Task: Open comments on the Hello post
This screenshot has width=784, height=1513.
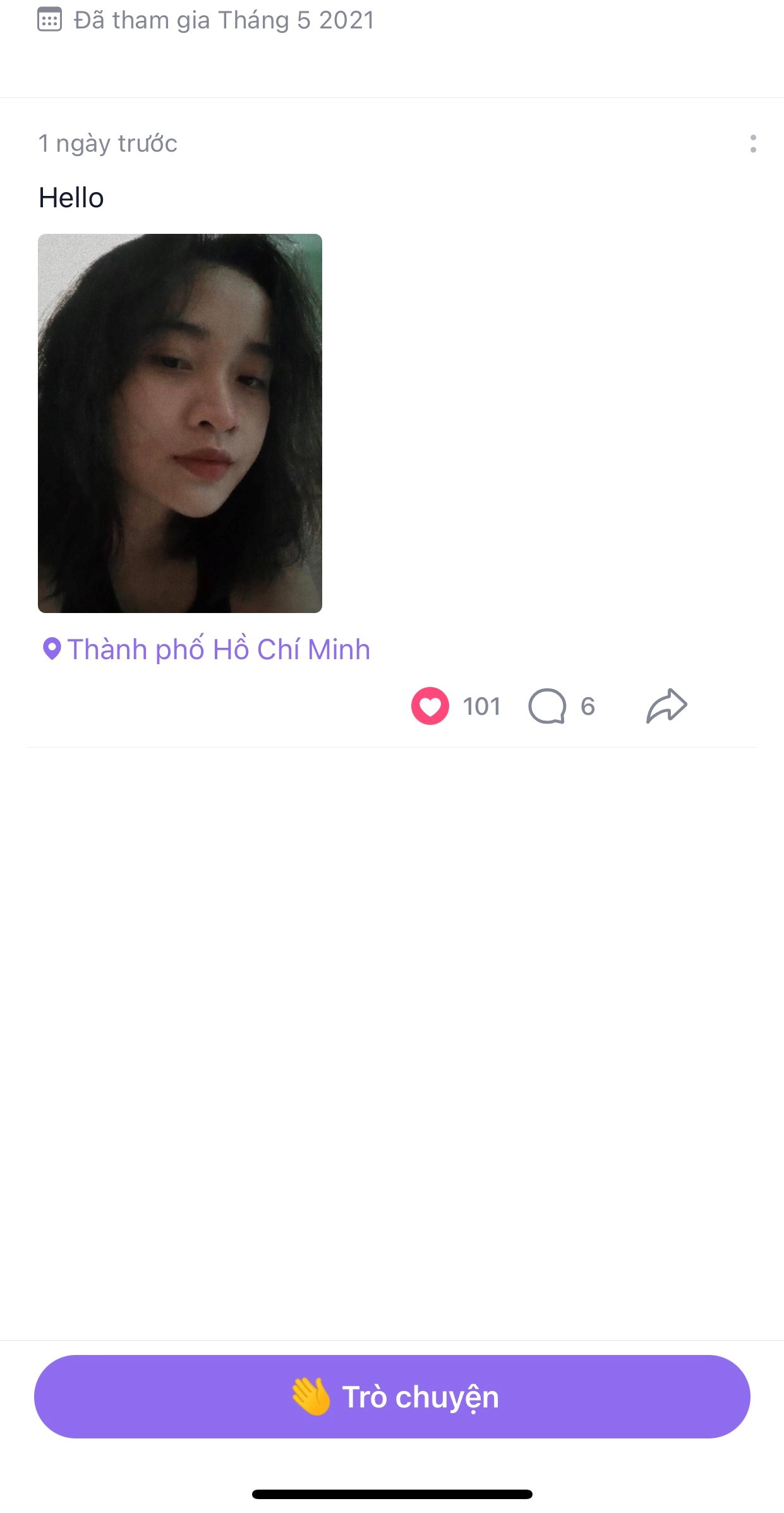Action: pos(547,705)
